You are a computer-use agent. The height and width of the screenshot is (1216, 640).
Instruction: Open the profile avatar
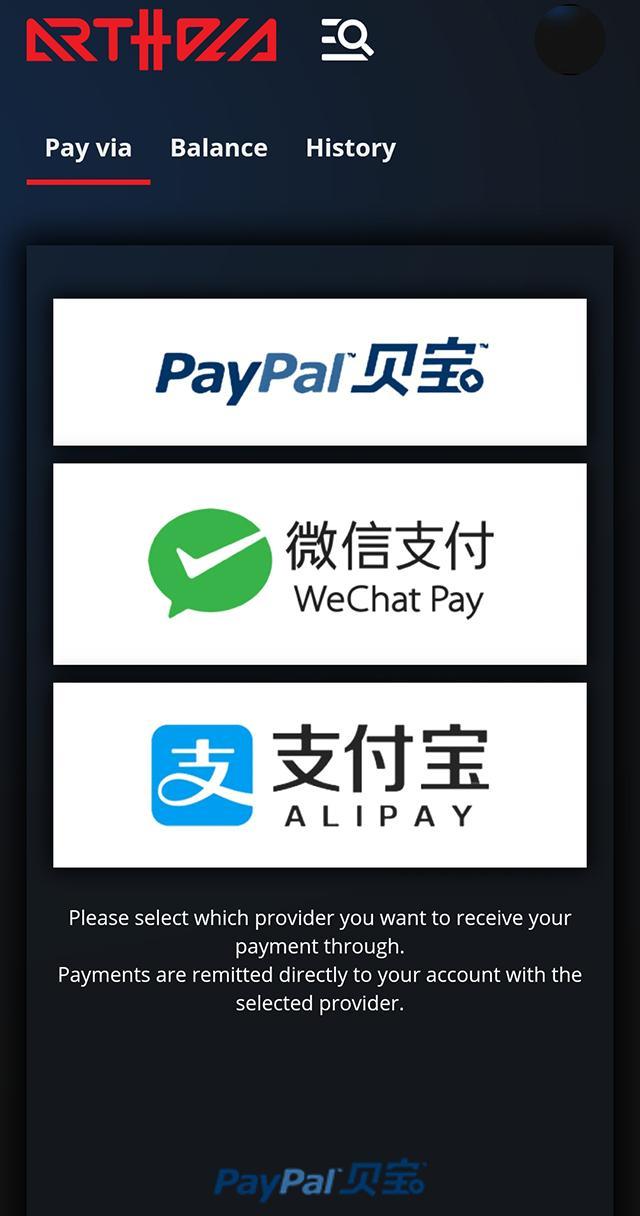click(x=569, y=40)
